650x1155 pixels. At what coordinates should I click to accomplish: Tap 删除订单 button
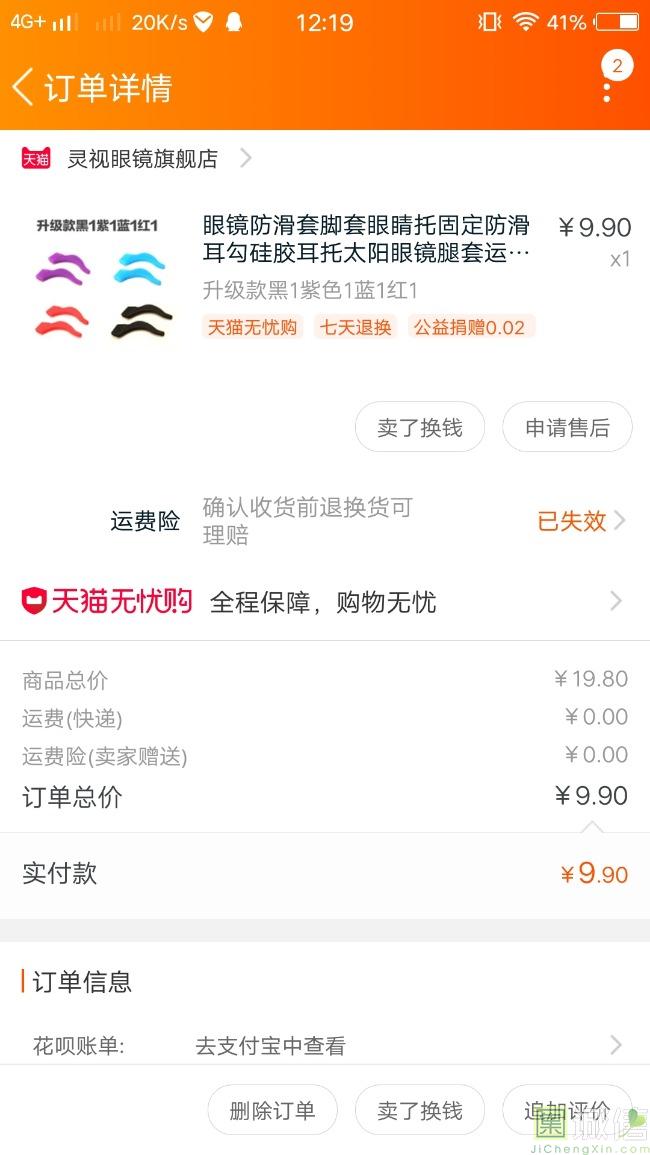point(272,1110)
